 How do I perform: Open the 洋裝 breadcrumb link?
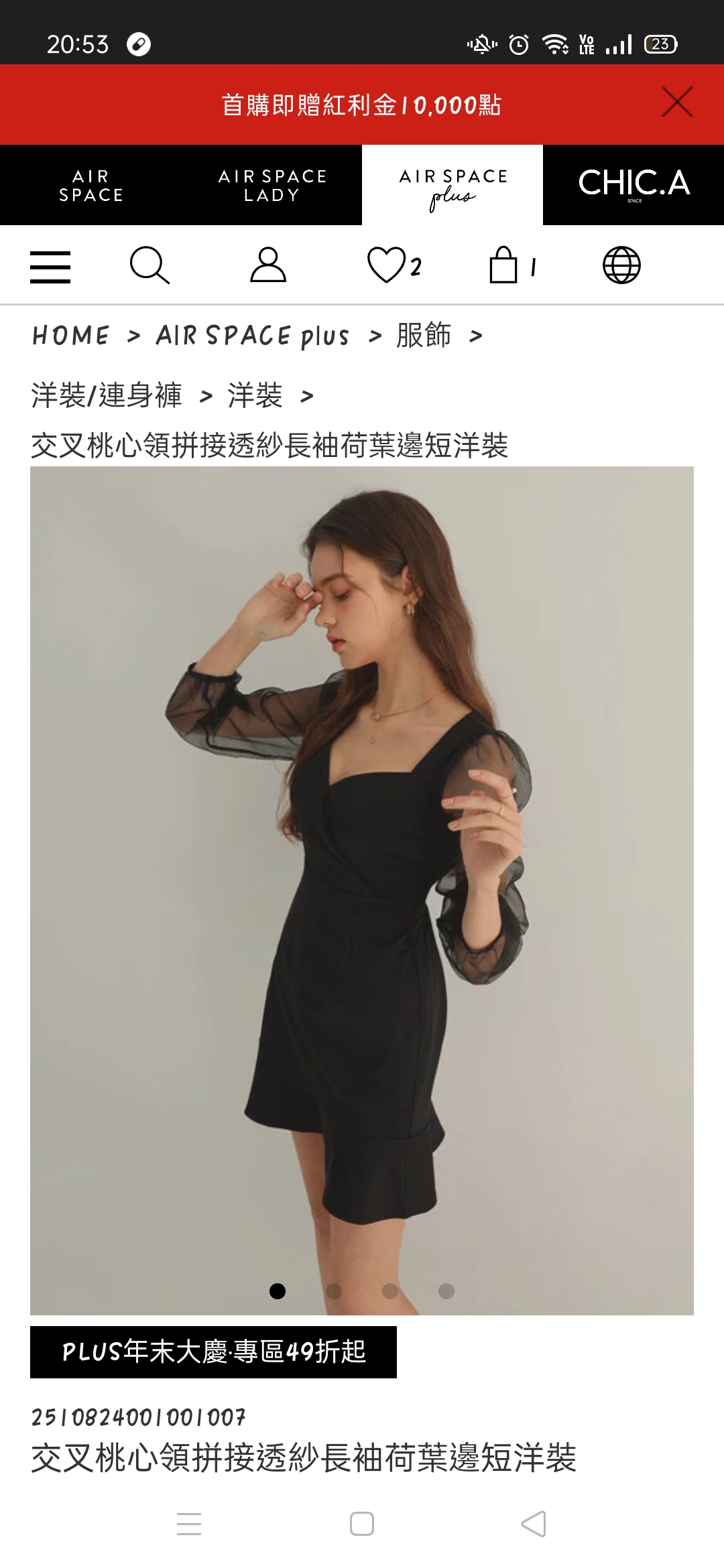coord(255,395)
